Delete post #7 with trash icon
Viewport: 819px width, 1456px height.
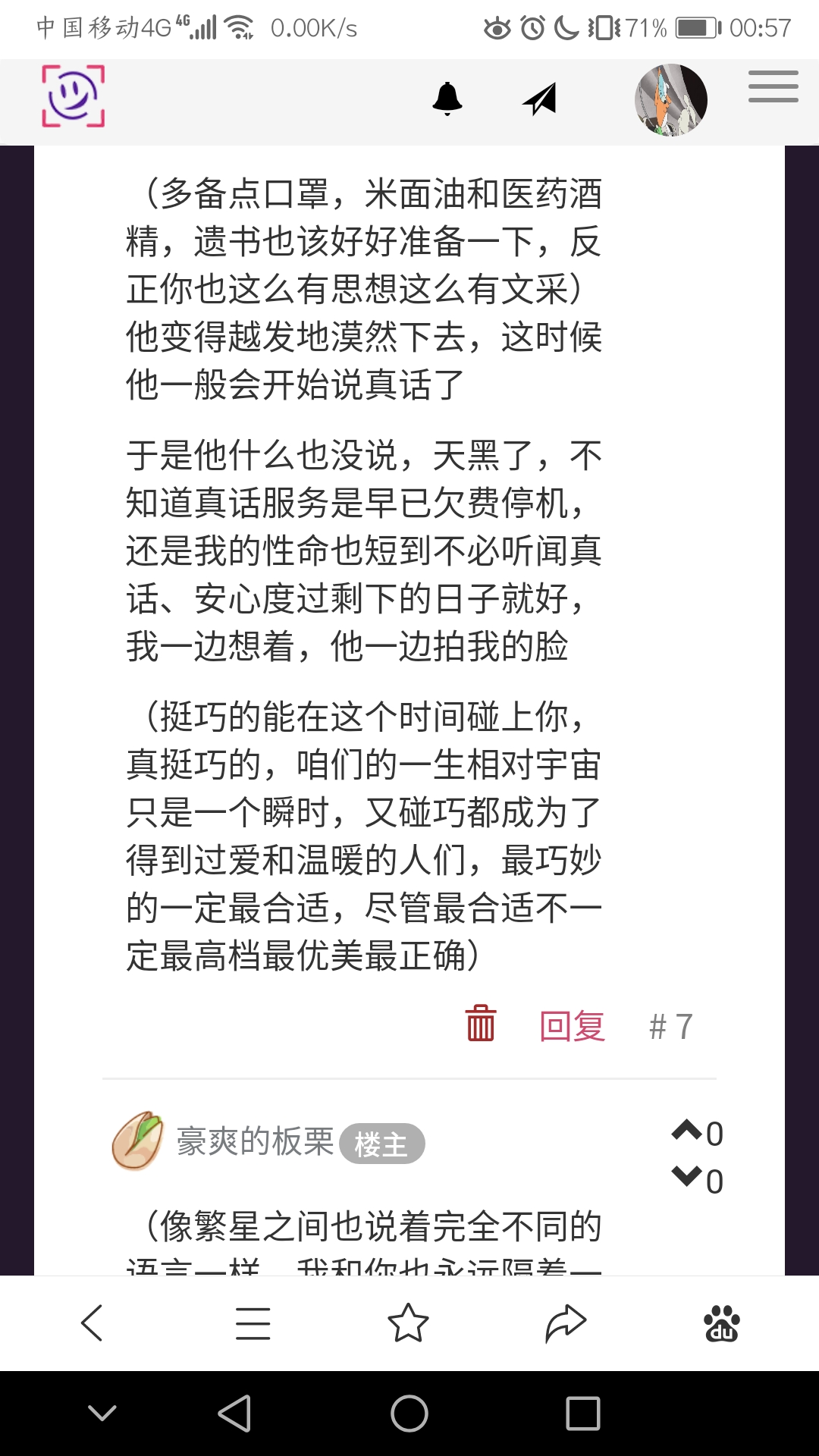pos(480,1024)
